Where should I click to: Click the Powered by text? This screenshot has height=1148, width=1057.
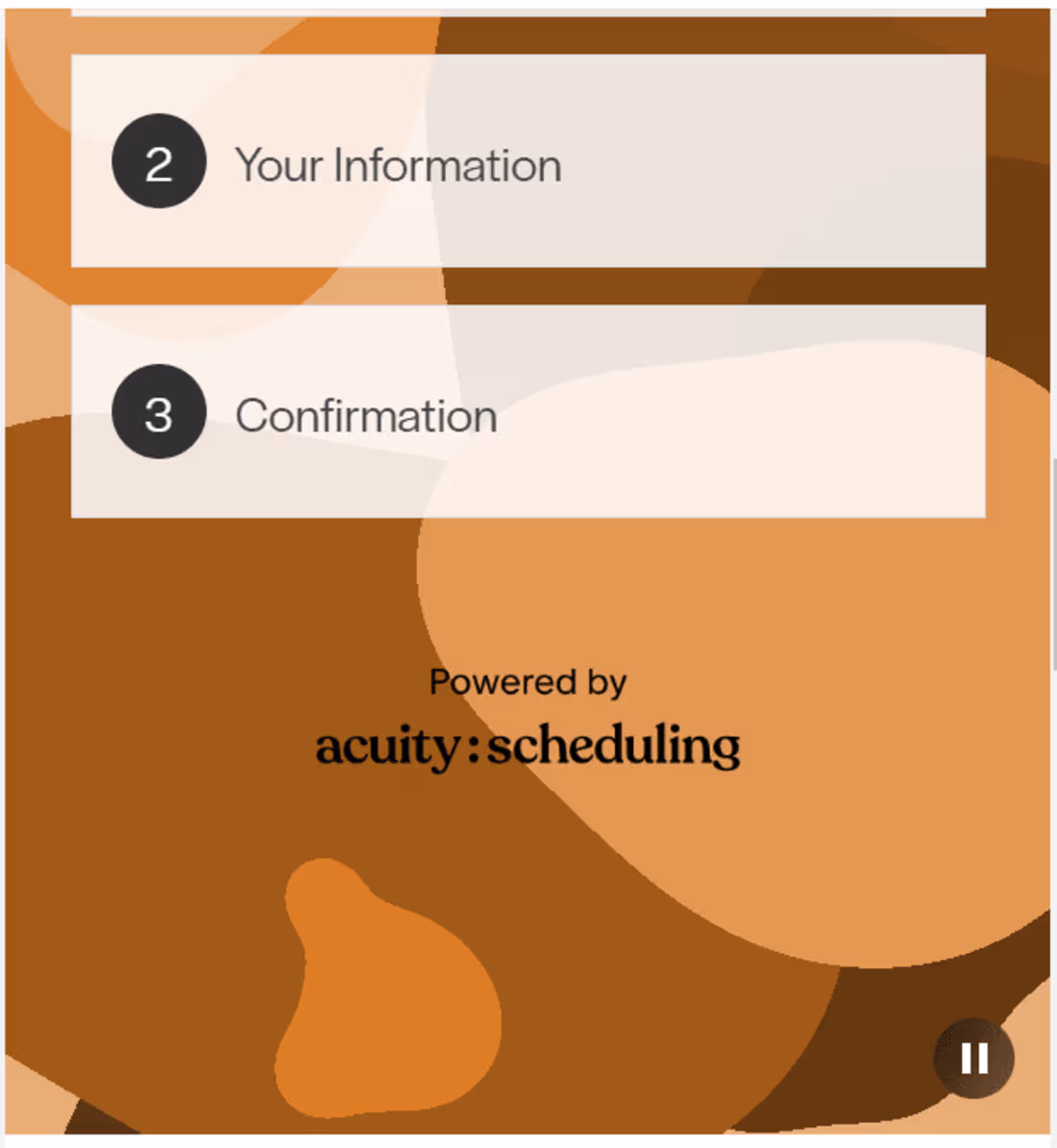tap(528, 682)
